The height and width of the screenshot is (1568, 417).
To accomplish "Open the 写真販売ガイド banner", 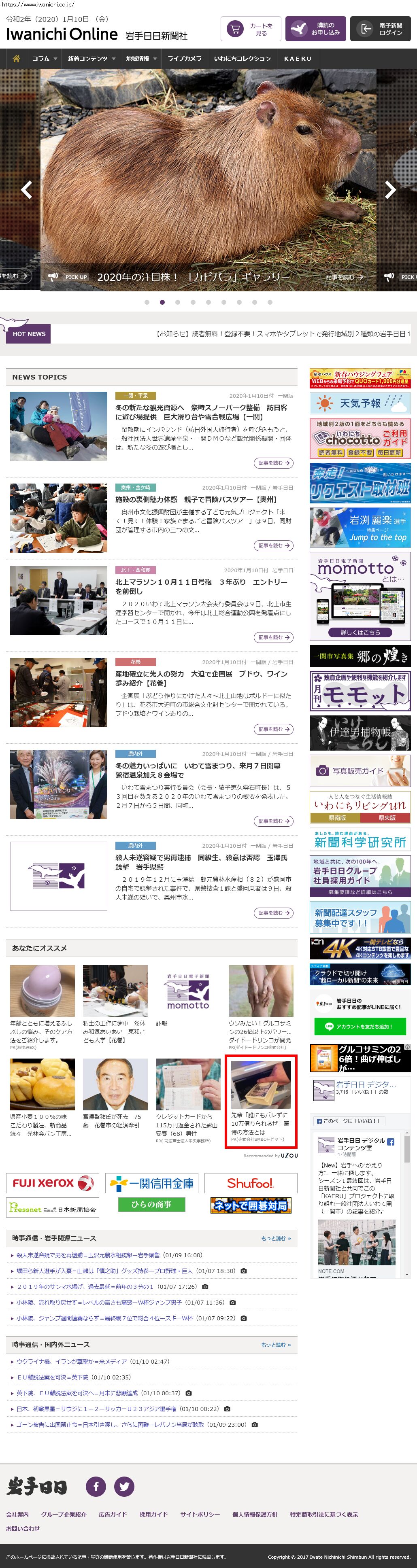I will click(x=360, y=770).
